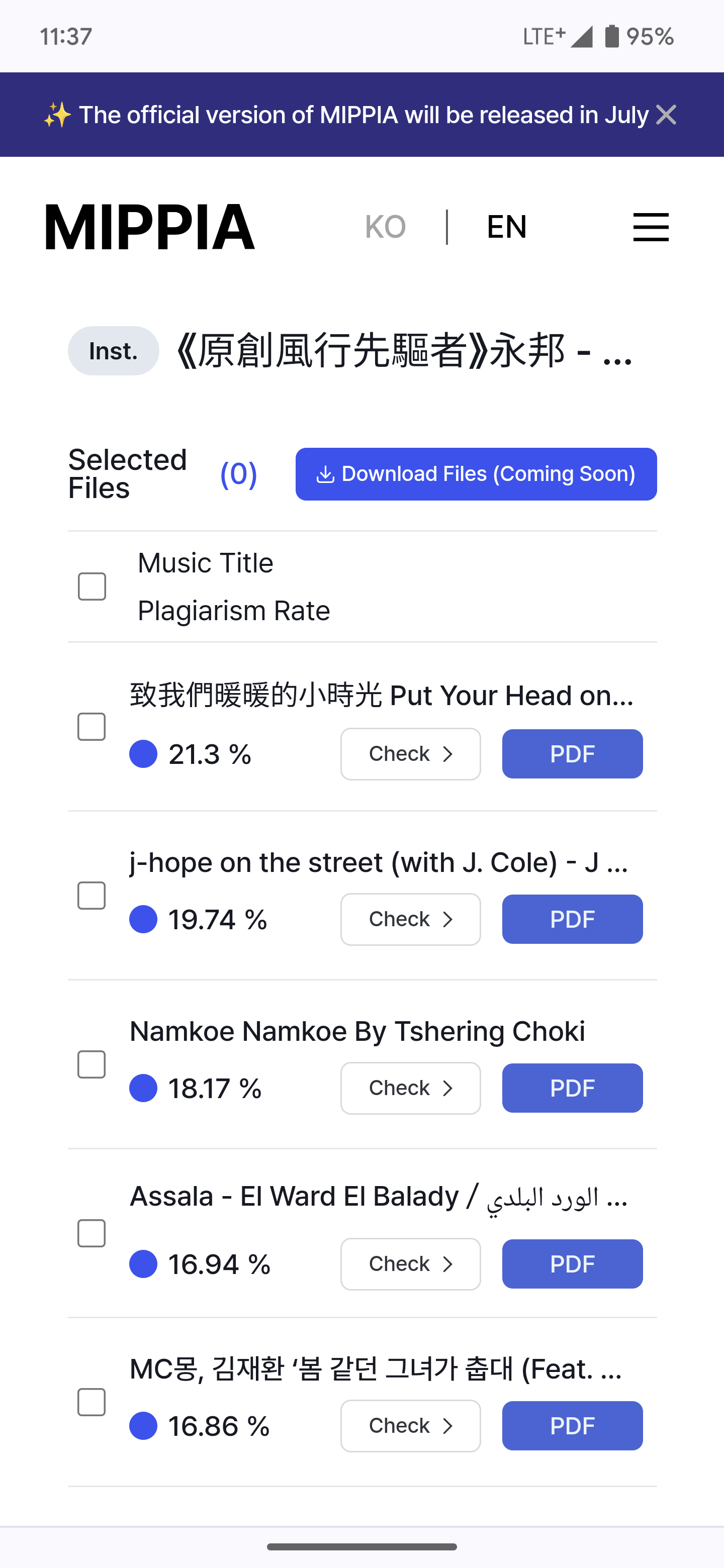Tap Download Files (Coming Soon) button
The image size is (724, 1568).
tap(476, 474)
